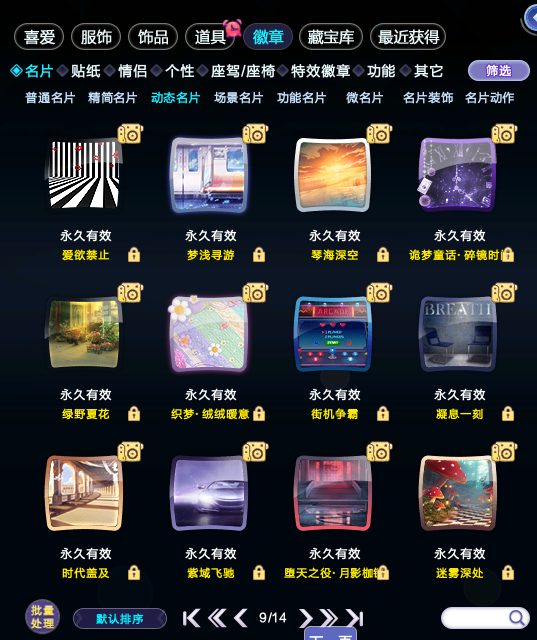Switch to 场景名片 sub-tab

point(238,98)
